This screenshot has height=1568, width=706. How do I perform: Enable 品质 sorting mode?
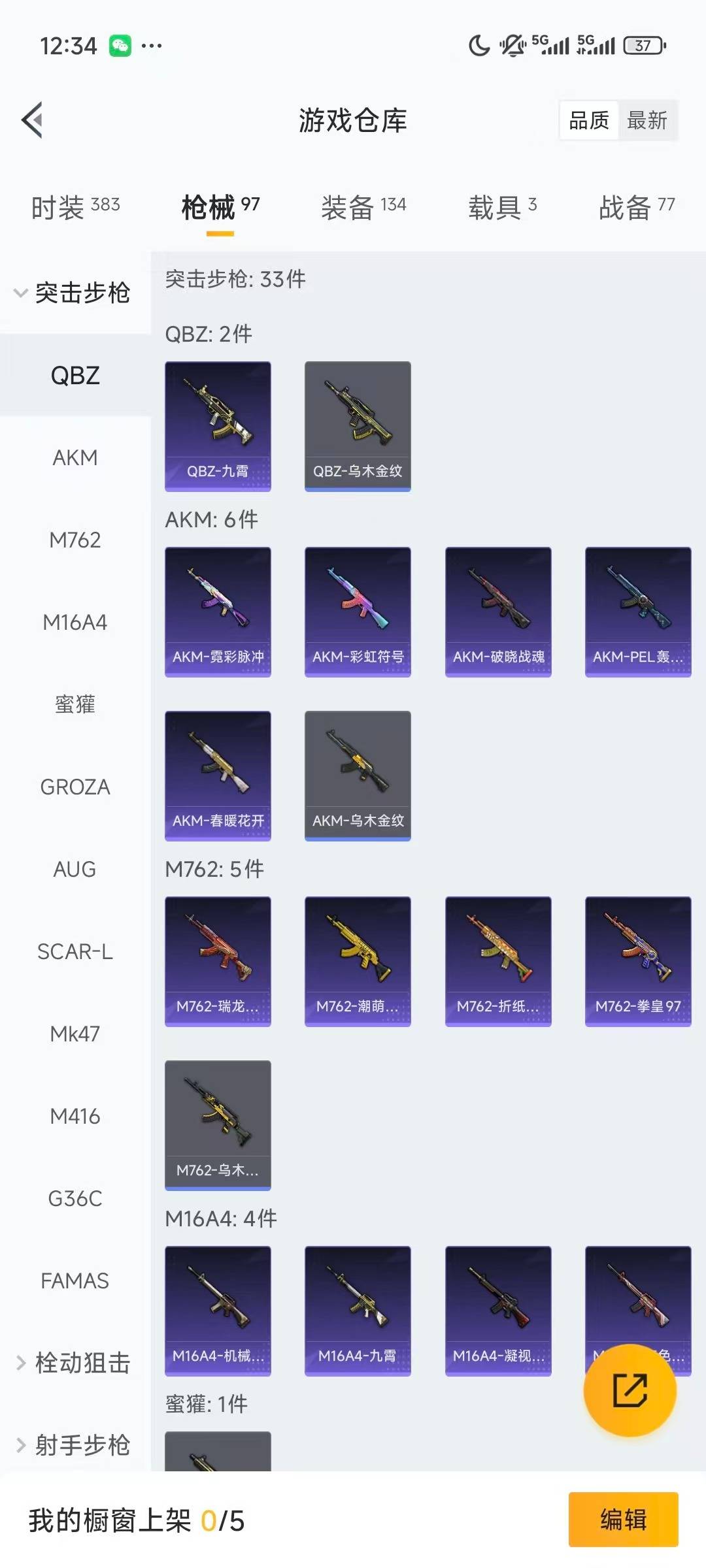point(587,120)
